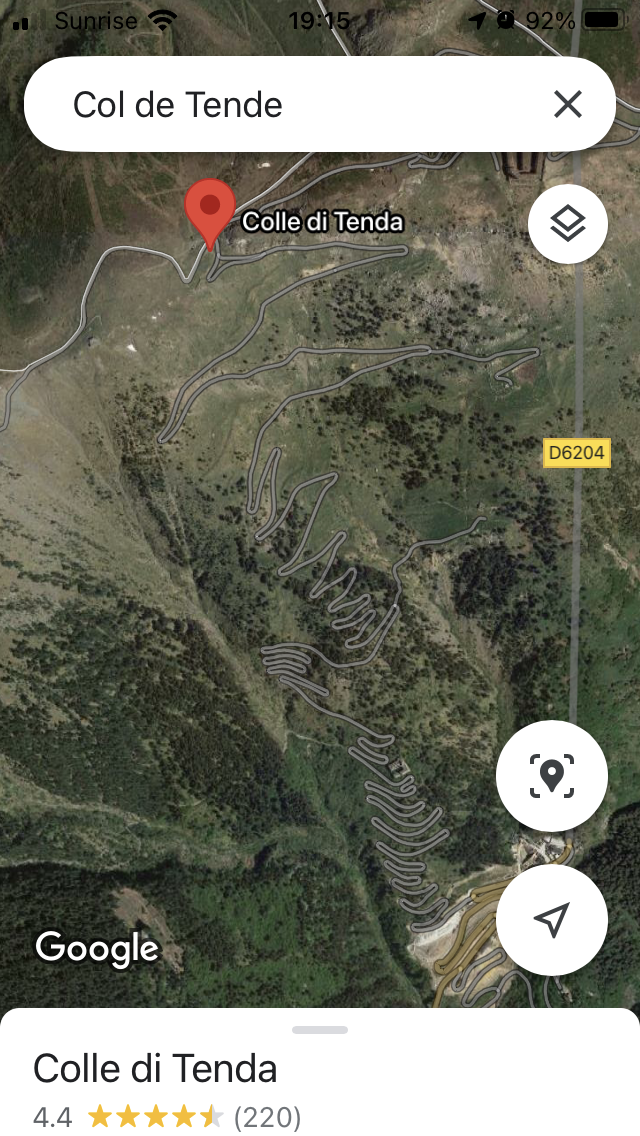Center the map on my location
640x1136 pixels.
[x=551, y=920]
